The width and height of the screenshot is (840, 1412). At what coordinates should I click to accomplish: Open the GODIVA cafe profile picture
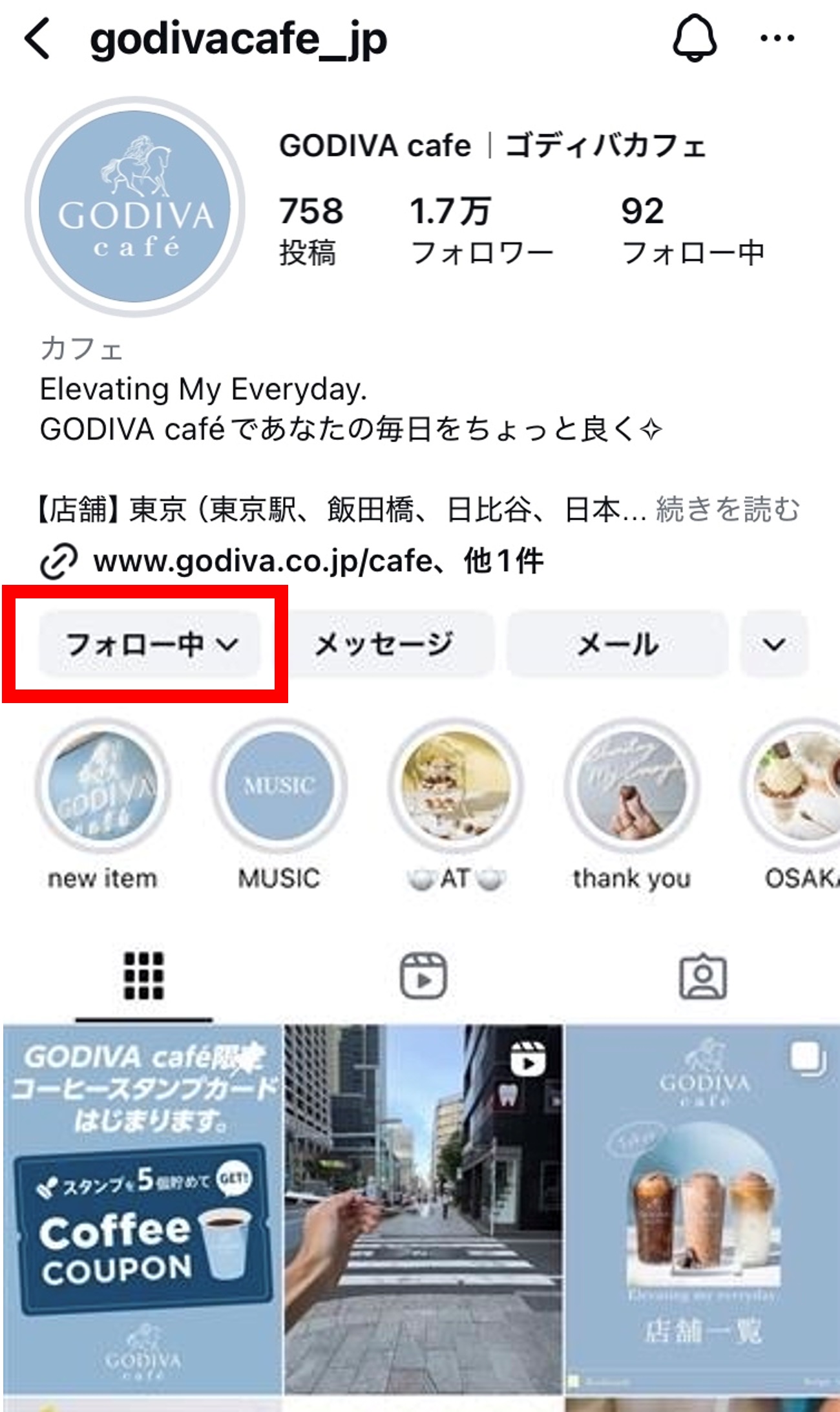(134, 207)
